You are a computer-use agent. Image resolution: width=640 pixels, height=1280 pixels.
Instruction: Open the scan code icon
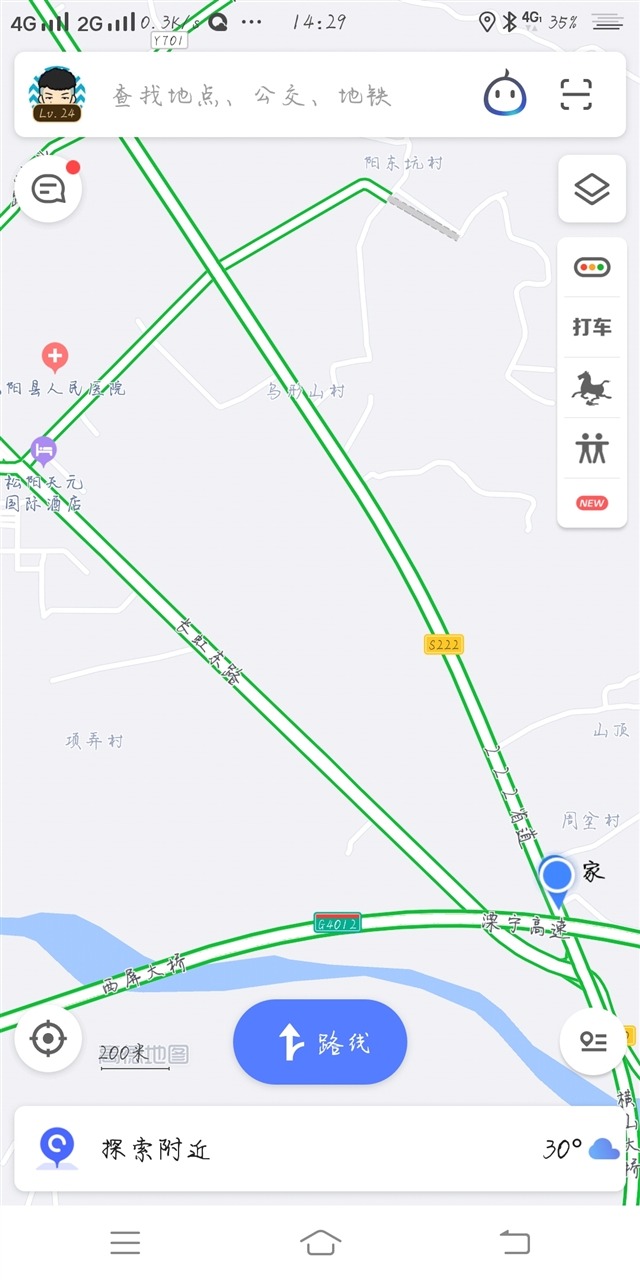(x=576, y=94)
